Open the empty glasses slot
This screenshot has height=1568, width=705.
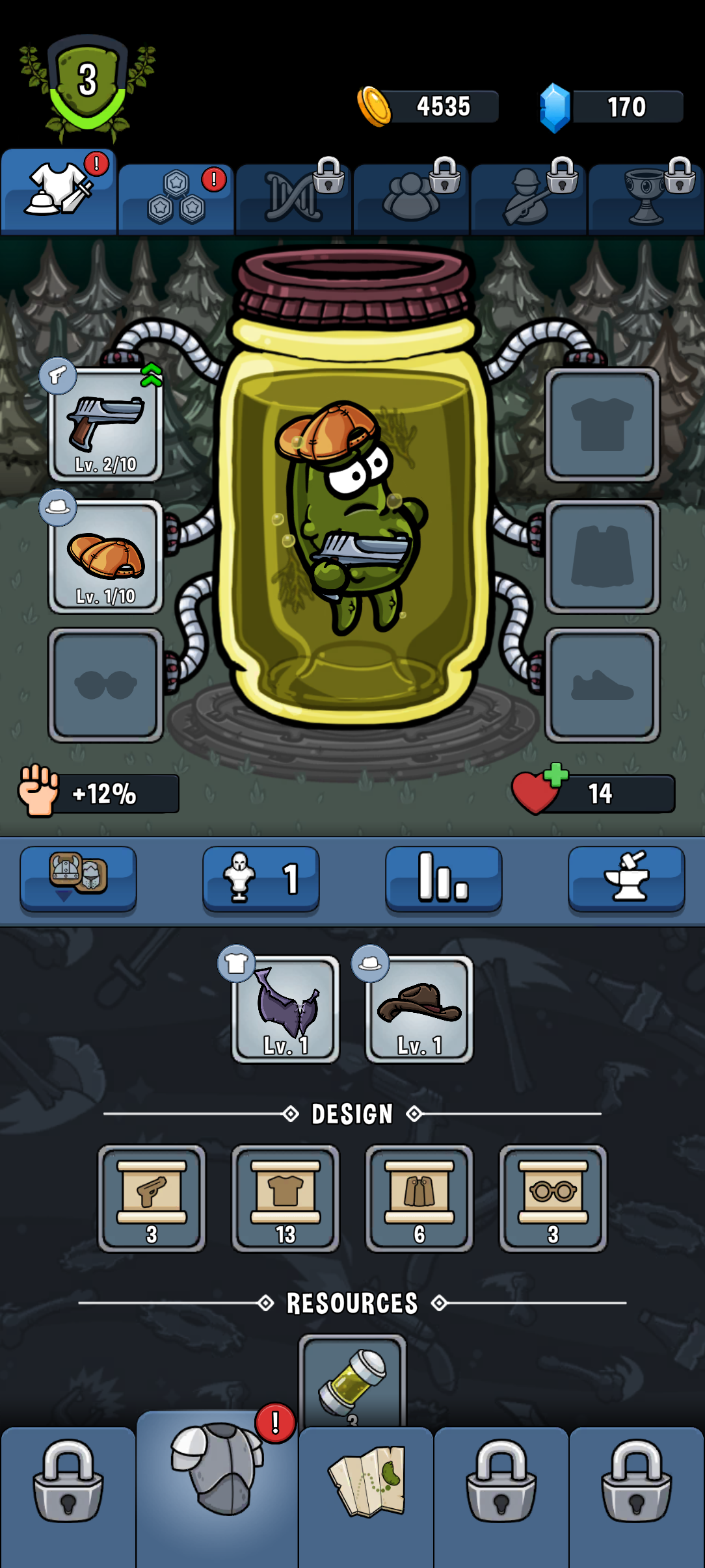105,685
